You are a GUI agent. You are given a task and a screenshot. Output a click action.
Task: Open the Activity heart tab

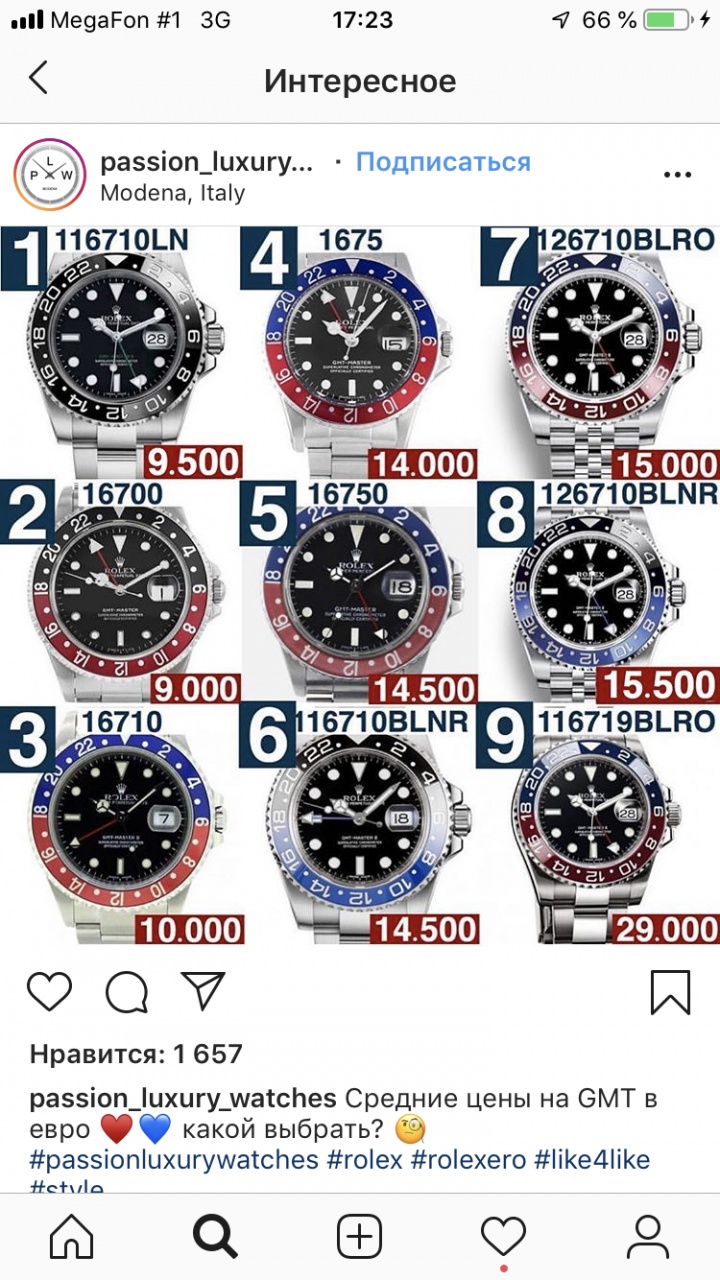(503, 1237)
